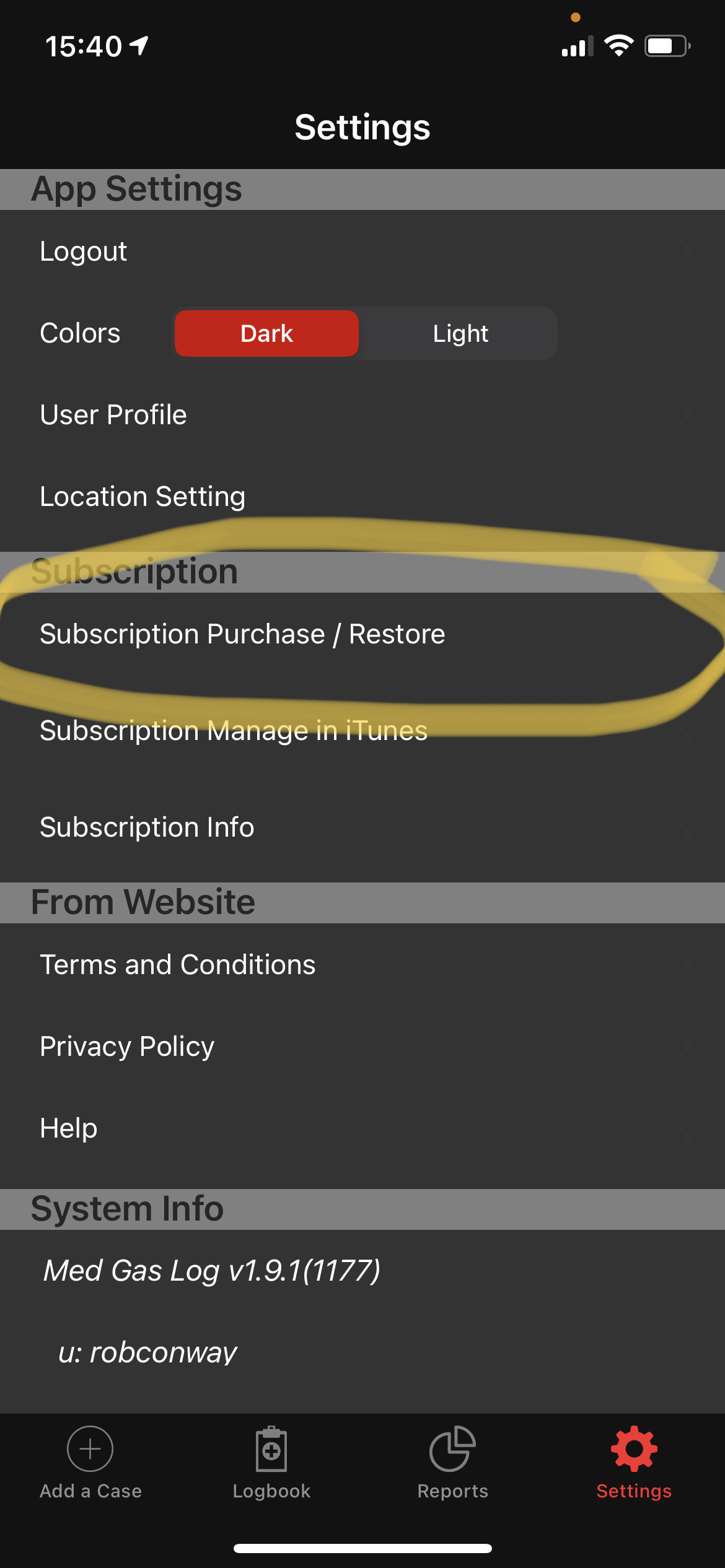Go to the Add a Case tab
The image size is (725, 1568).
tap(90, 1463)
